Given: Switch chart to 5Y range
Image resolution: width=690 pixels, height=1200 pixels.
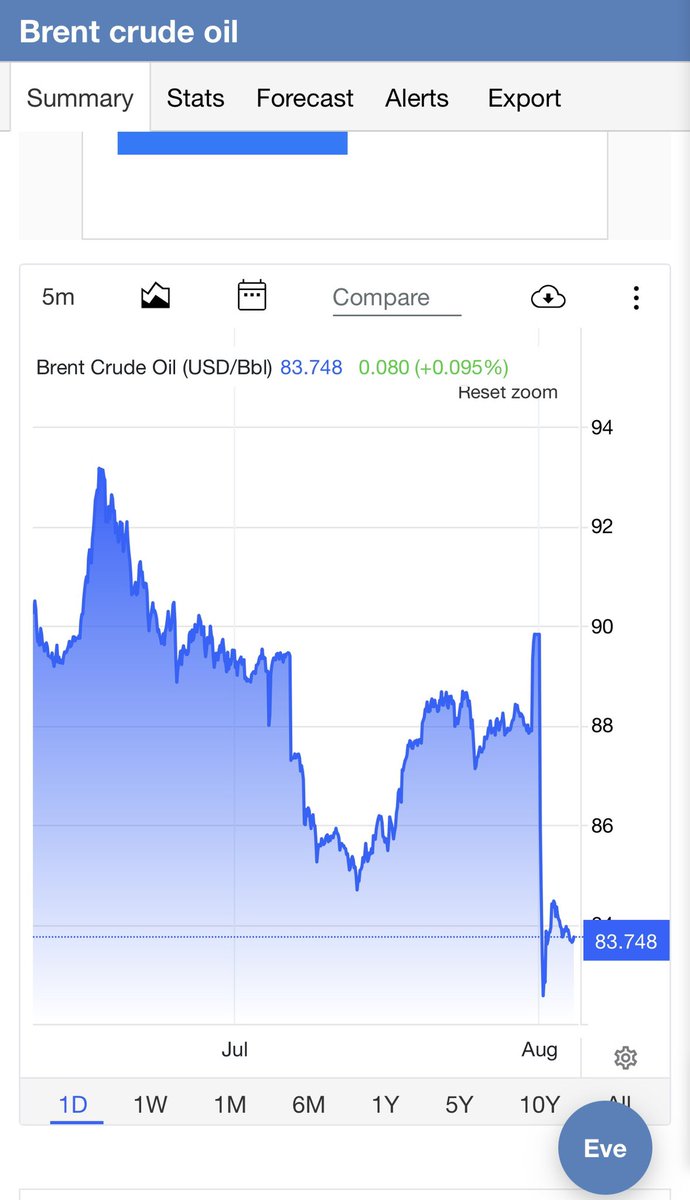Looking at the screenshot, I should tap(459, 1104).
